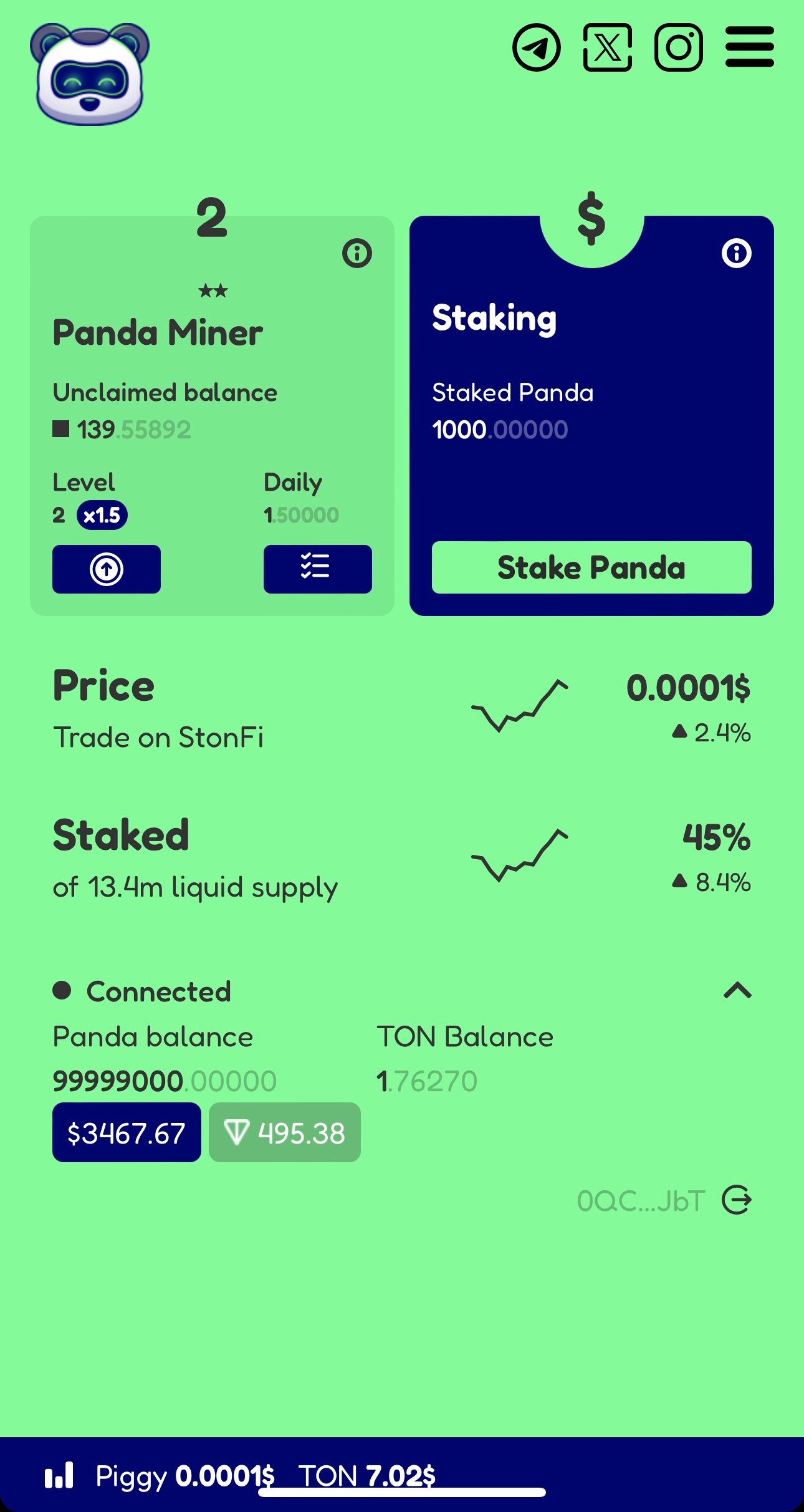Disconnect wallet via logout icon
804x1512 pixels.
(x=737, y=1200)
